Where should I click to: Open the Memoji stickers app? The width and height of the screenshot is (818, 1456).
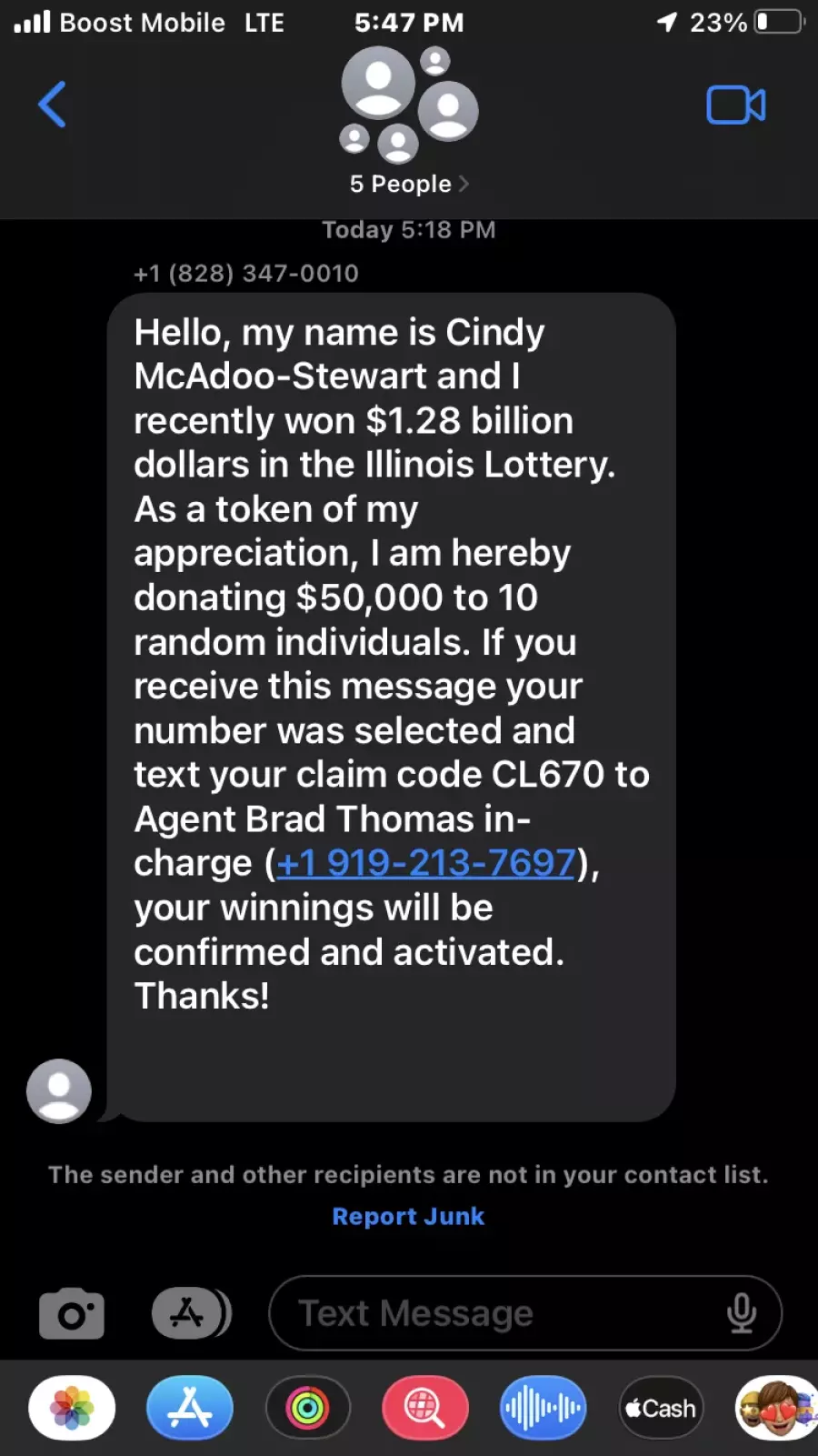(777, 1408)
